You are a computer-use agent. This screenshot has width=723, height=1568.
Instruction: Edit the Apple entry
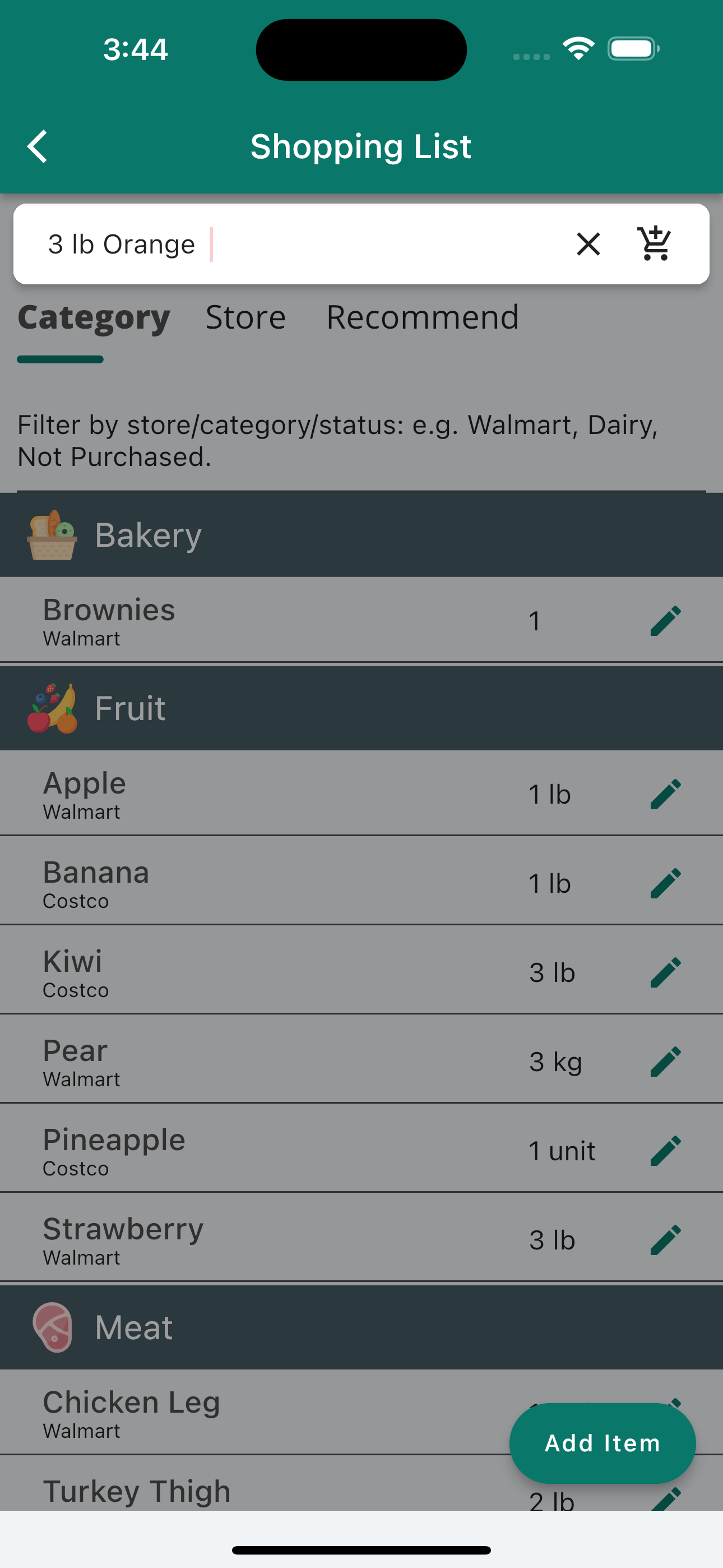(x=665, y=794)
